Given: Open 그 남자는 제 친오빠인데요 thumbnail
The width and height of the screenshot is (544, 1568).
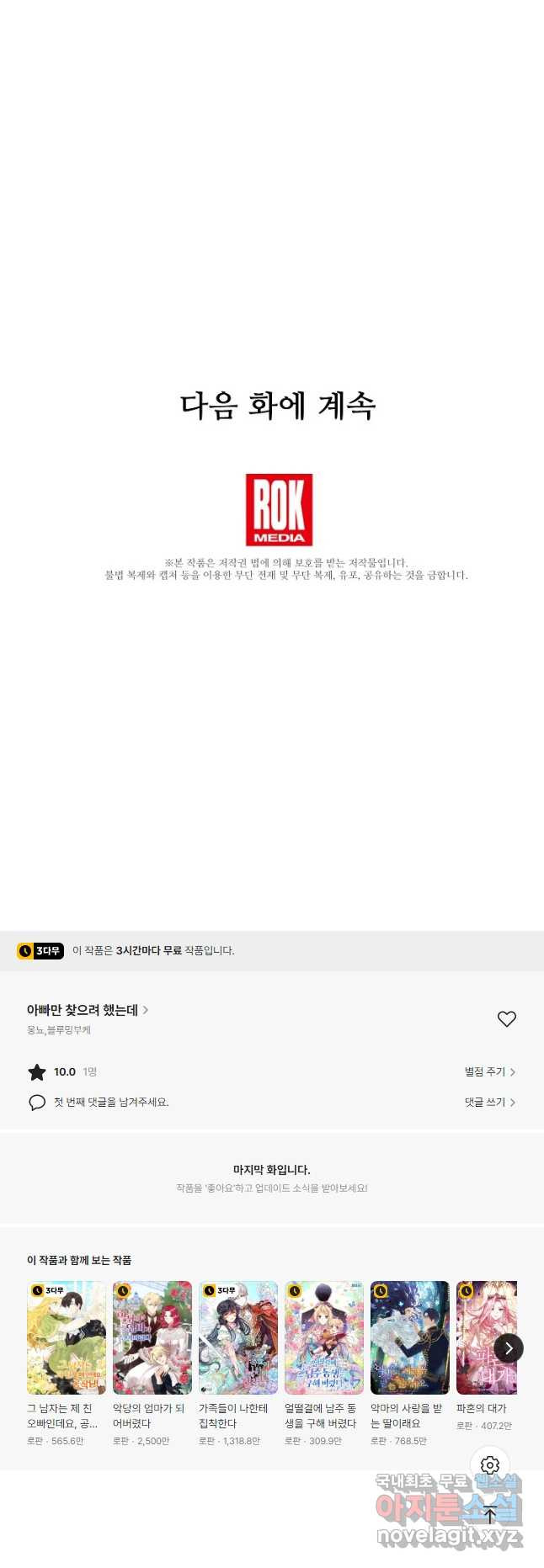Looking at the screenshot, I should (67, 1338).
